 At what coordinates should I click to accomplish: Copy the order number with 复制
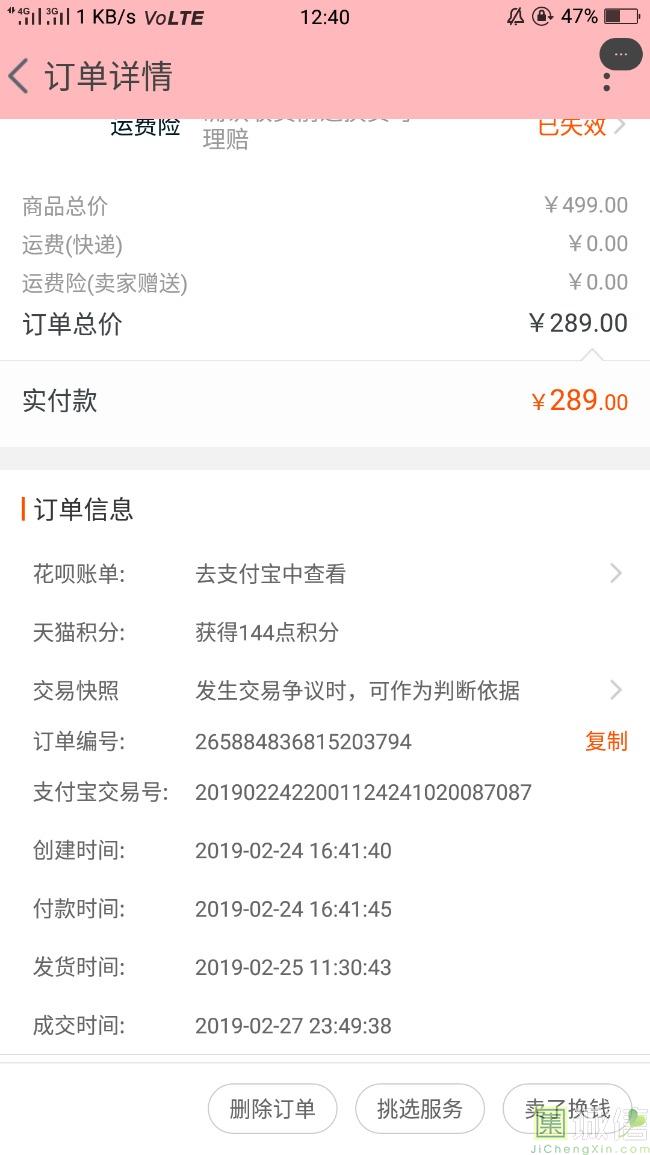[x=606, y=741]
